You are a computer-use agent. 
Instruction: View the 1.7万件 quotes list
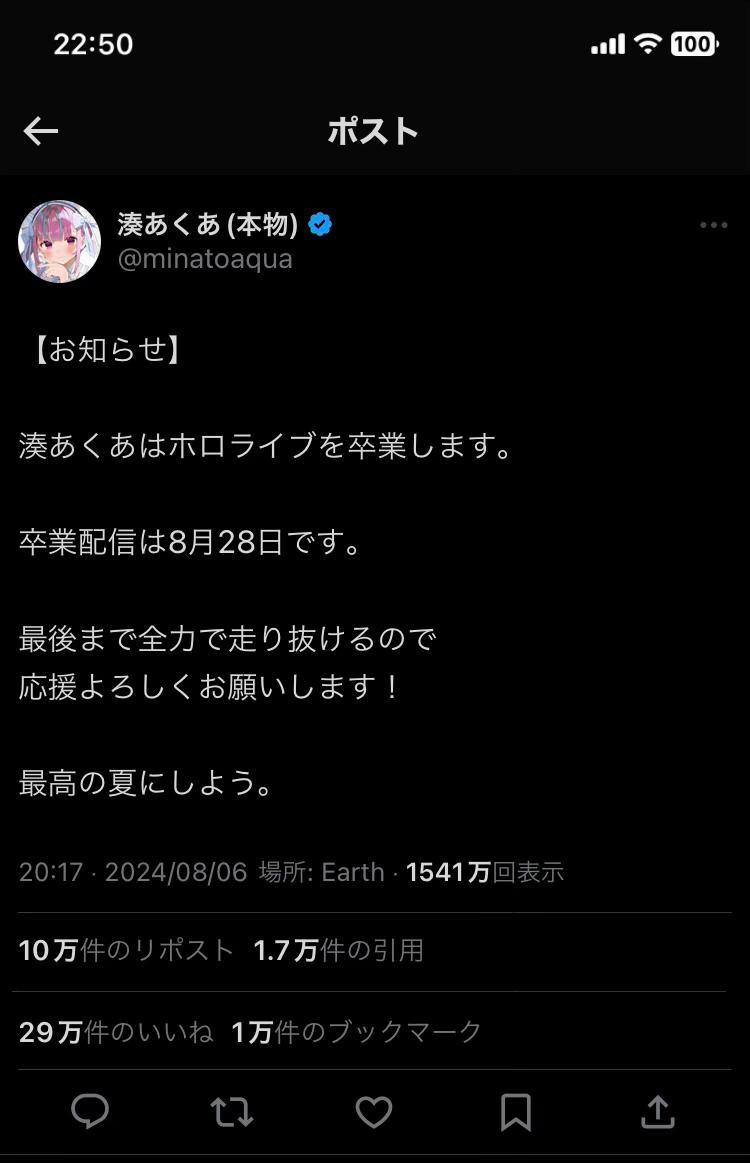coord(338,950)
